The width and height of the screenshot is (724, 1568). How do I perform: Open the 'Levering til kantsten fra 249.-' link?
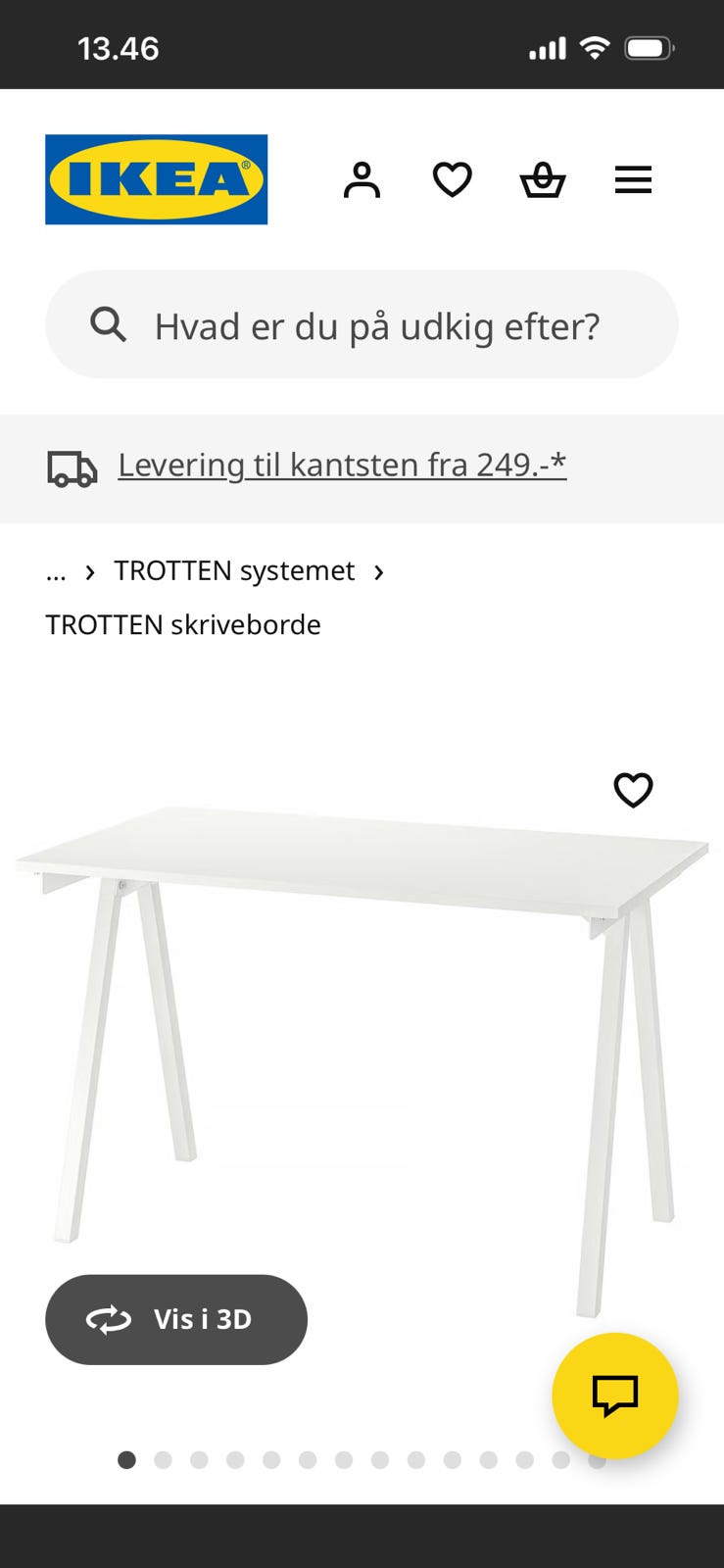342,465
